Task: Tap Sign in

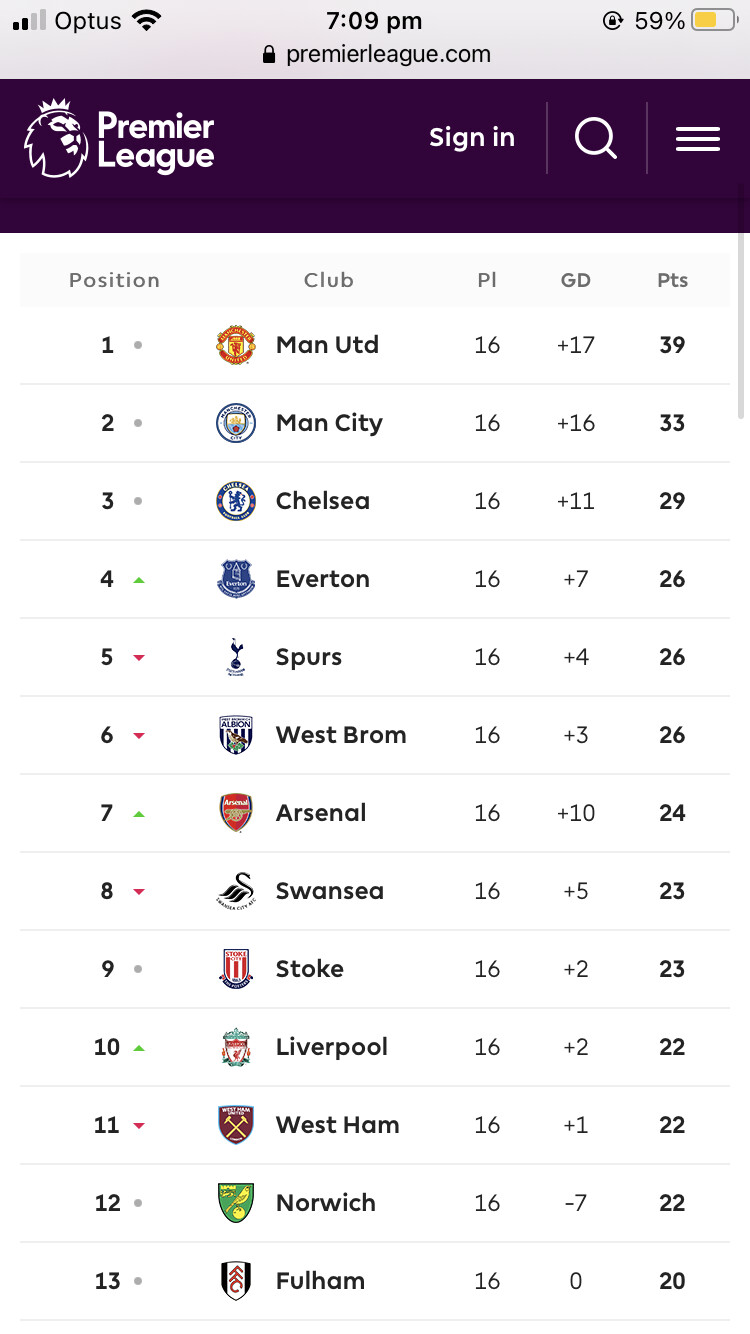Action: (x=472, y=138)
